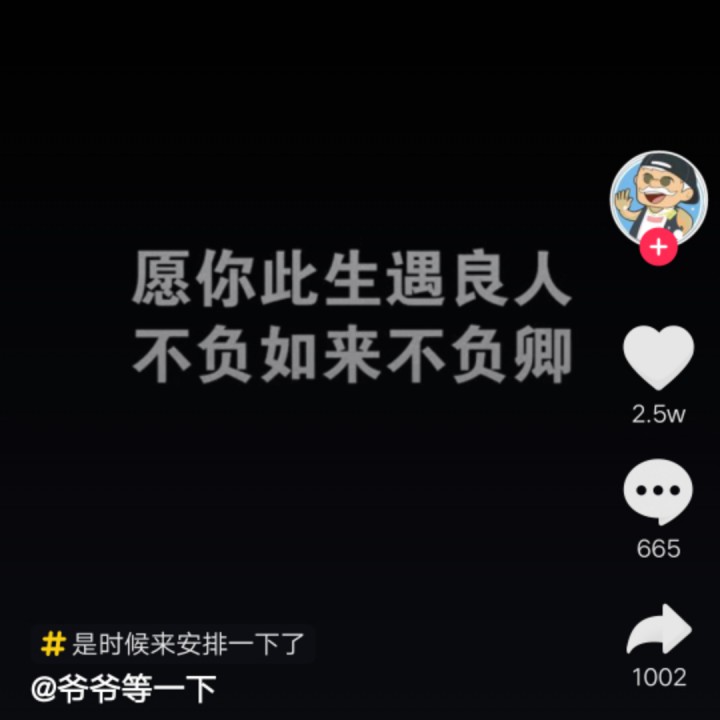Open the comments bubble showing 665
This screenshot has height=720, width=720.
658,492
